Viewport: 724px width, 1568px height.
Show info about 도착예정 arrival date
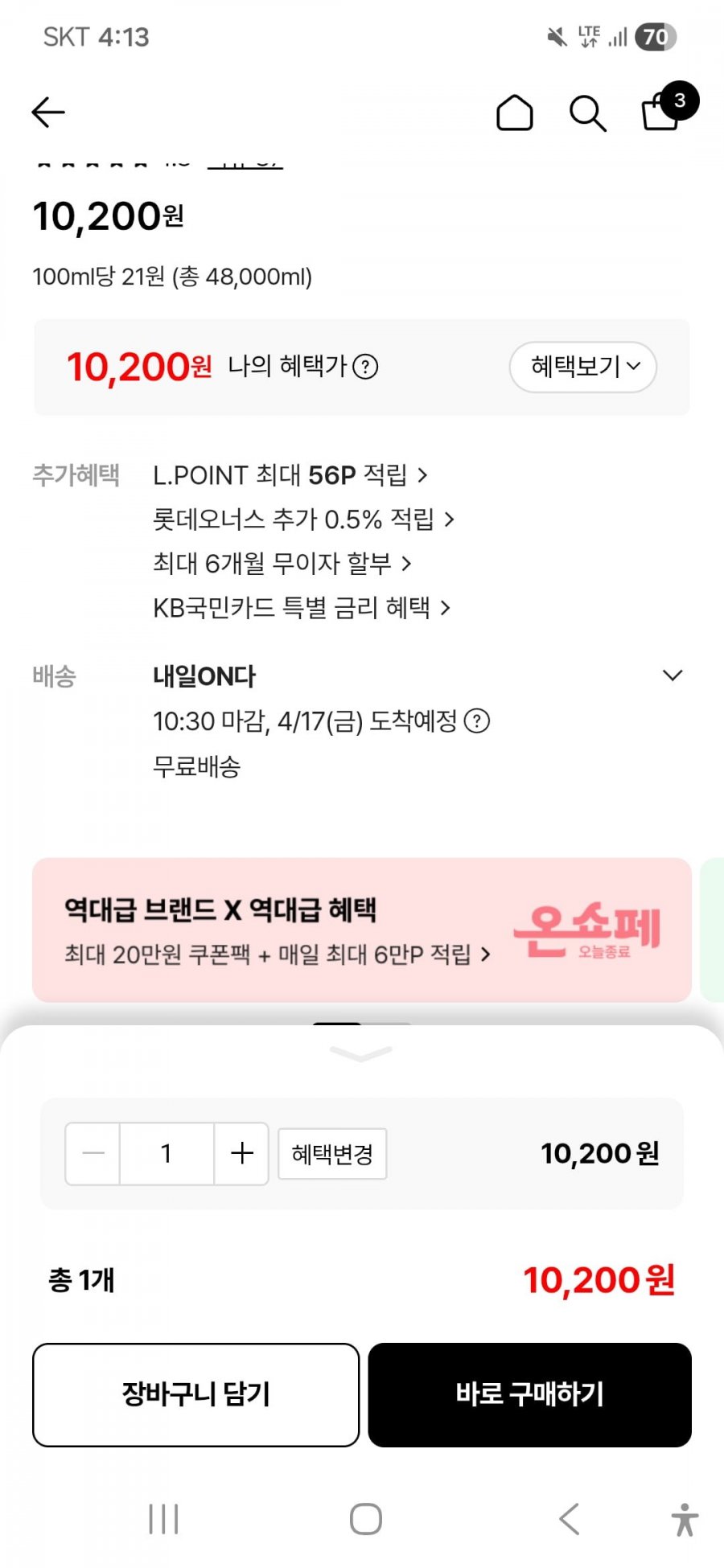pos(477,721)
